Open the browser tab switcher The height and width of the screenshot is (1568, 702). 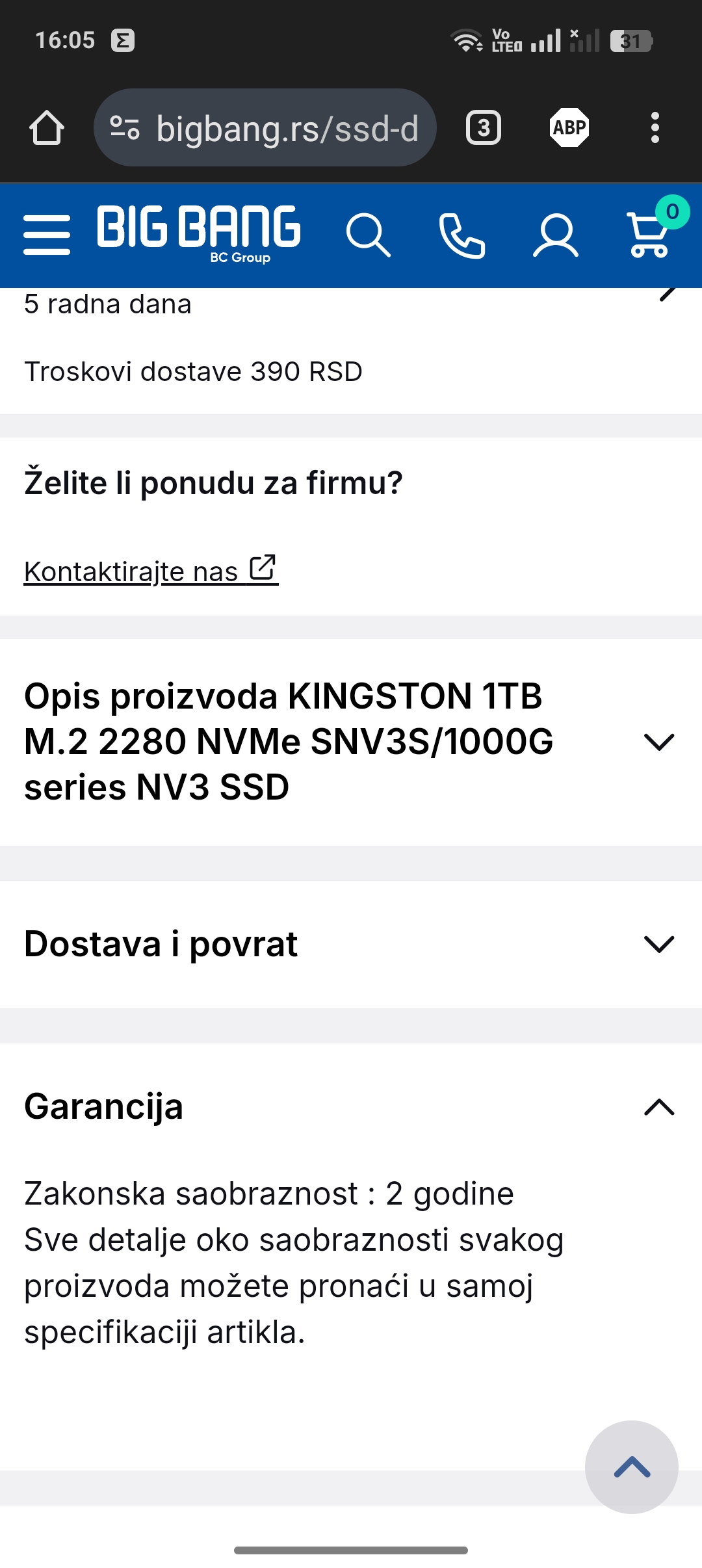[x=484, y=127]
